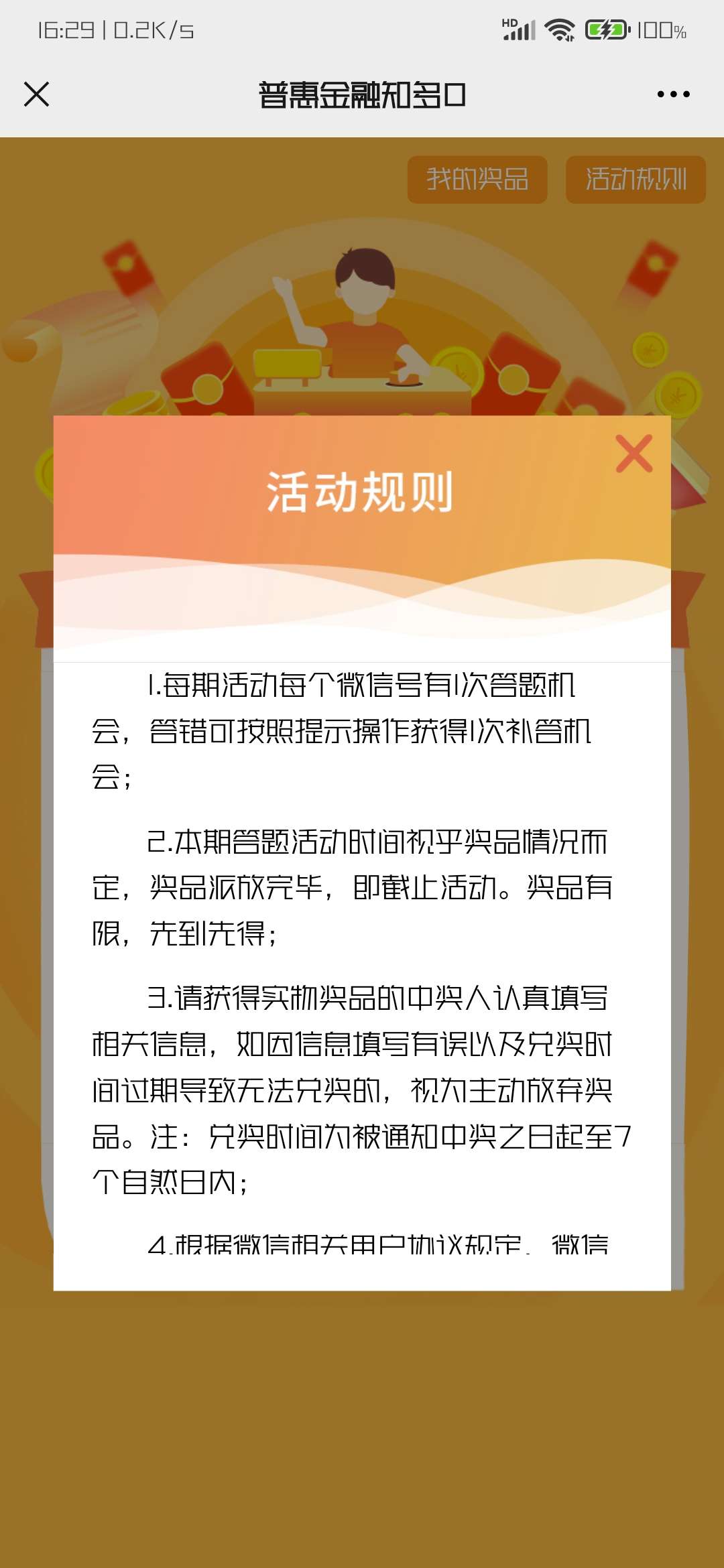This screenshot has width=724, height=1568.
Task: Open the three-dot overflow menu
Action: 673,94
